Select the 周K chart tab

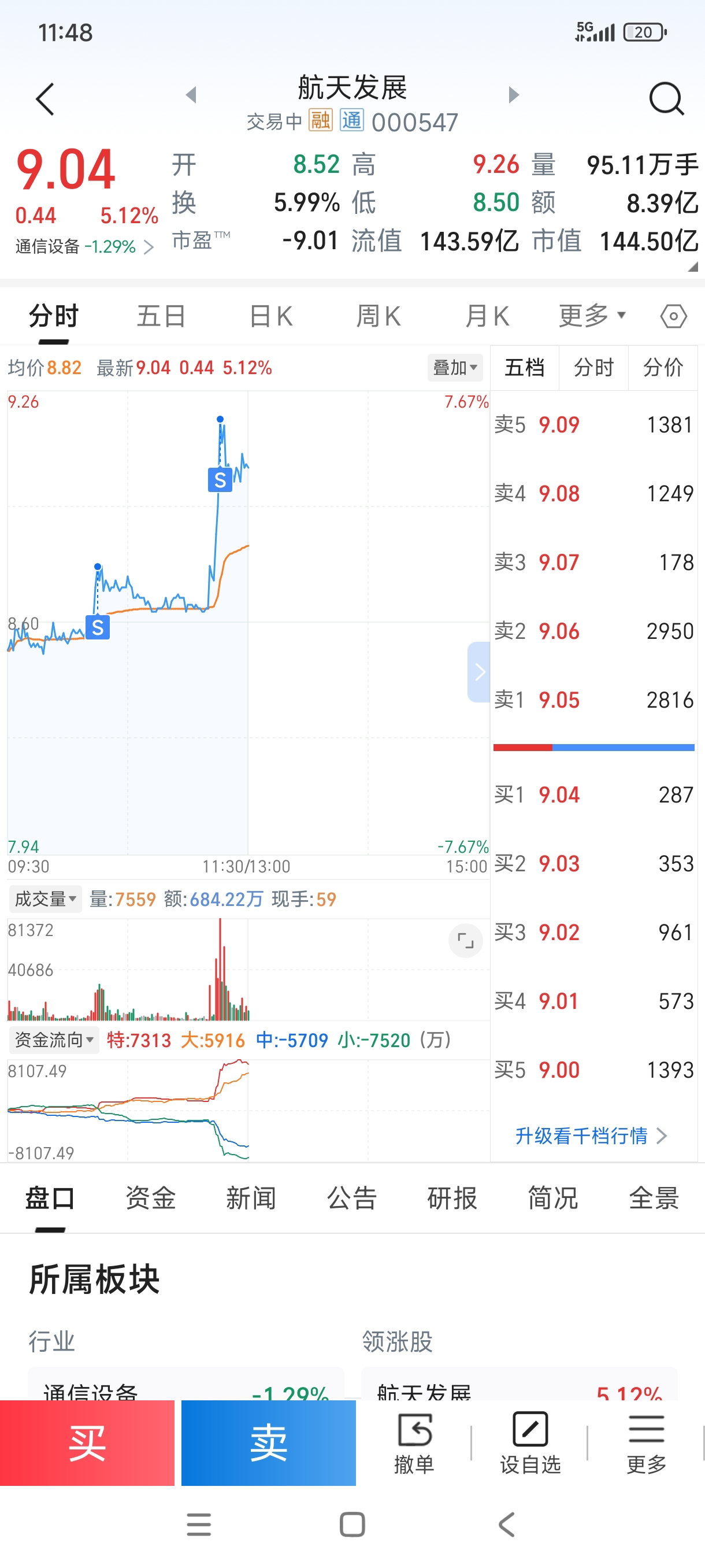379,316
